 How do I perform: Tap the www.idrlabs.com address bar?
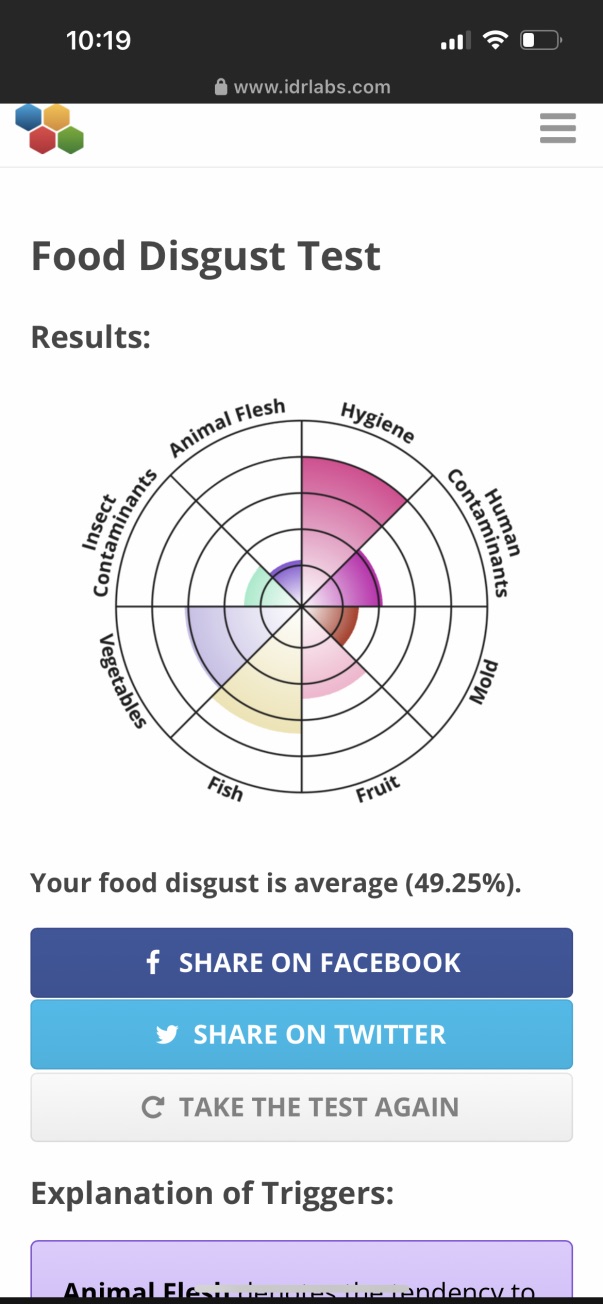[302, 87]
